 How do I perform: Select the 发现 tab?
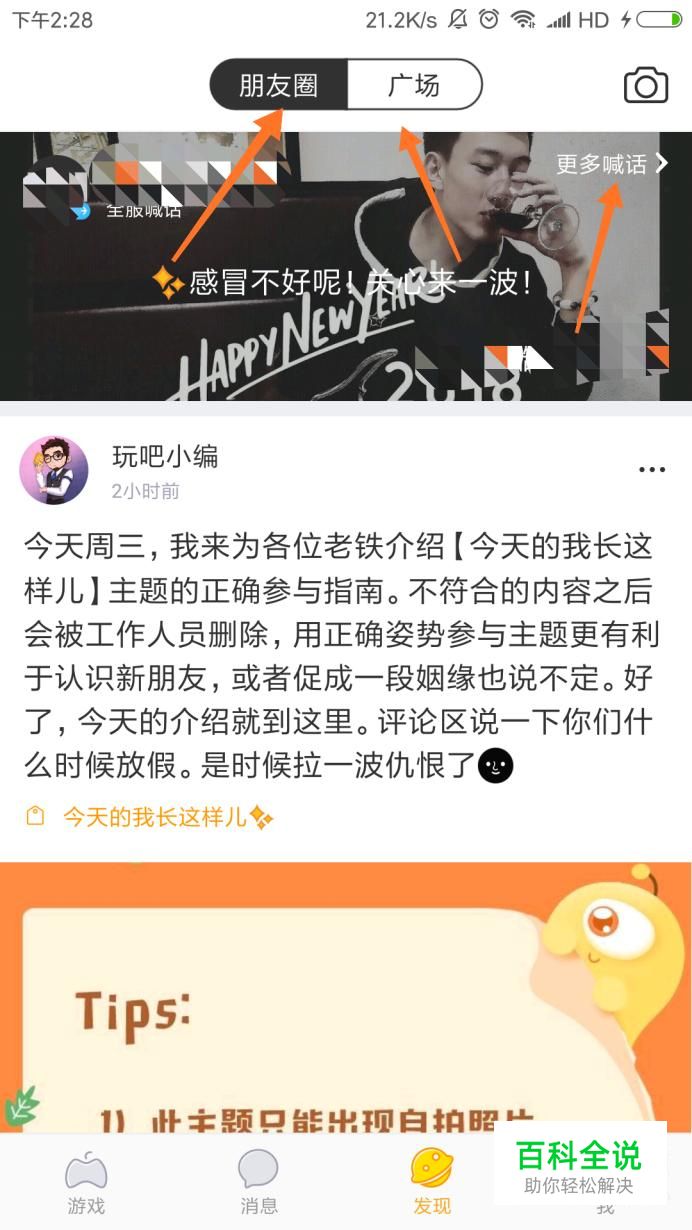click(432, 1182)
